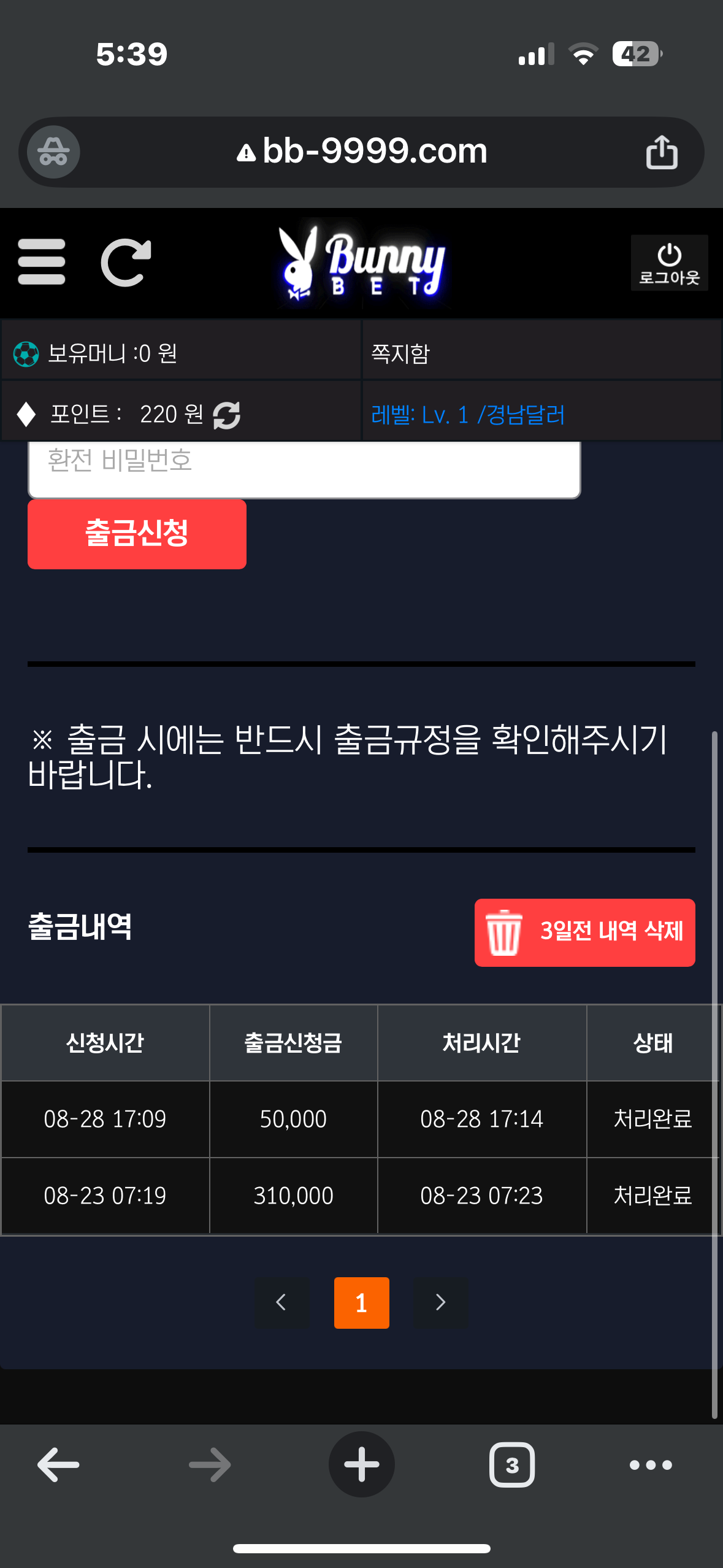Viewport: 723px width, 1568px height.
Task: Tap the 로그아웃 logout button
Action: click(669, 263)
